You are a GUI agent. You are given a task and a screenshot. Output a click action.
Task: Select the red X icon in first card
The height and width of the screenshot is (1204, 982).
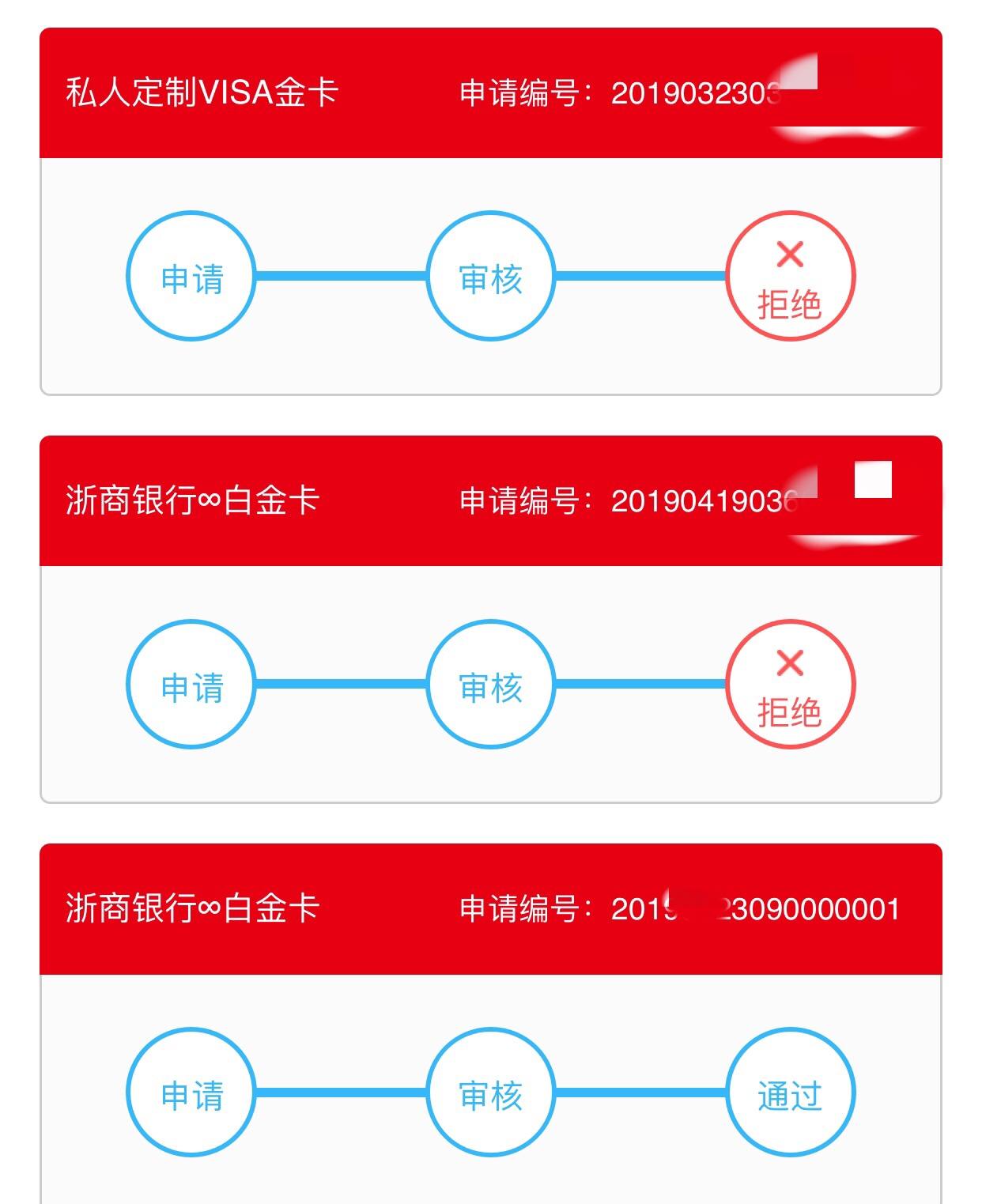(x=789, y=255)
